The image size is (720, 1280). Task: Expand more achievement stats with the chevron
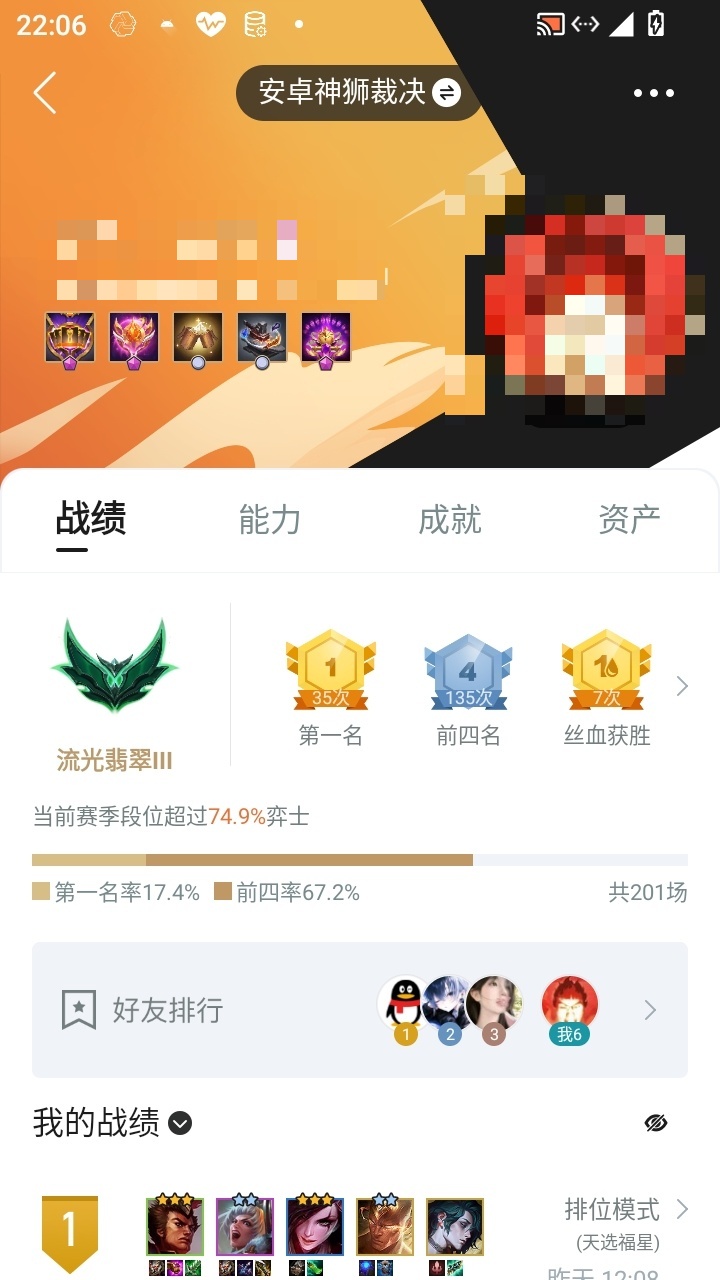click(x=682, y=686)
